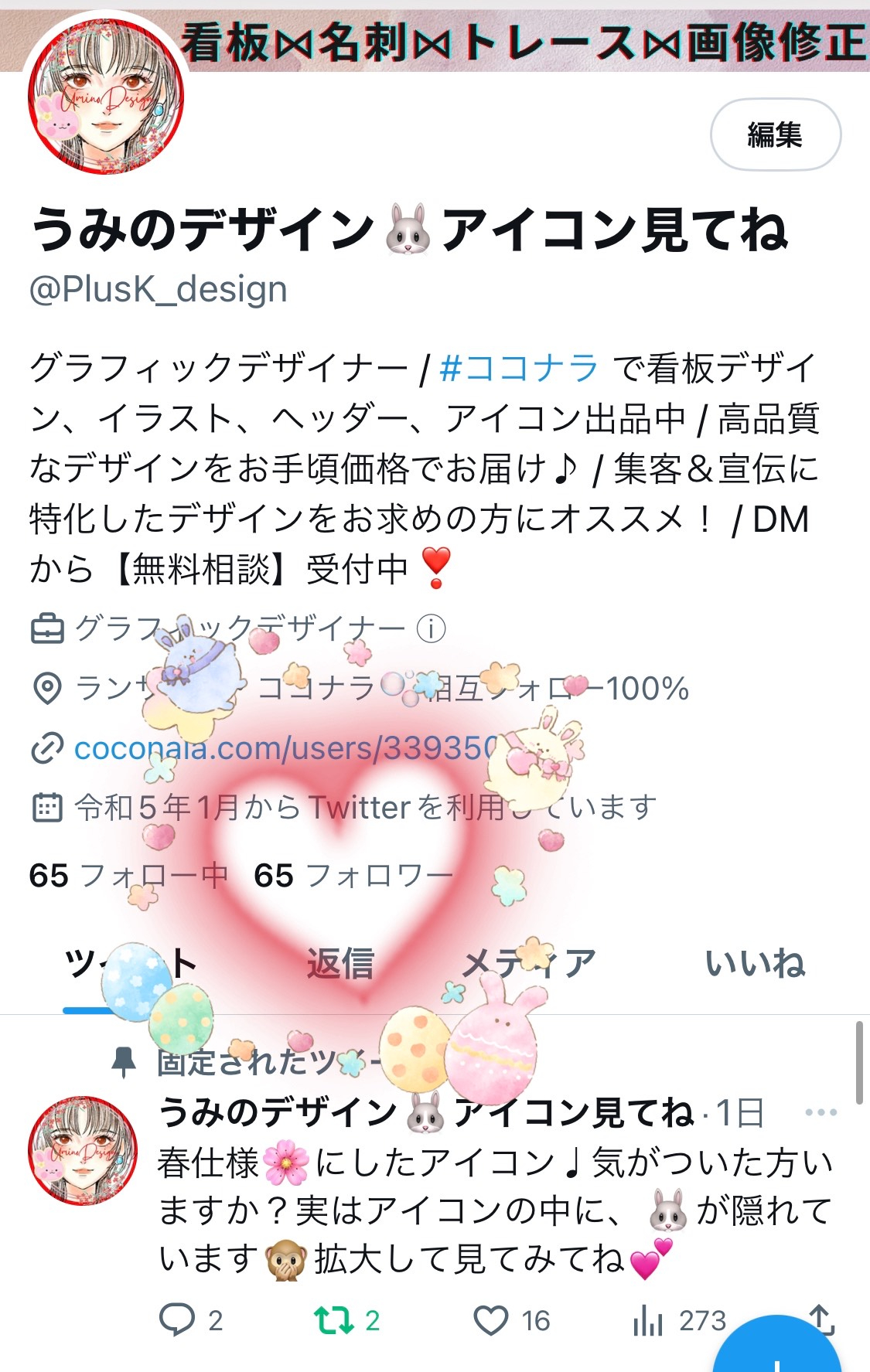Screen dimensions: 870x1372
Task: Select the ツイート tab
Action: click(130, 964)
